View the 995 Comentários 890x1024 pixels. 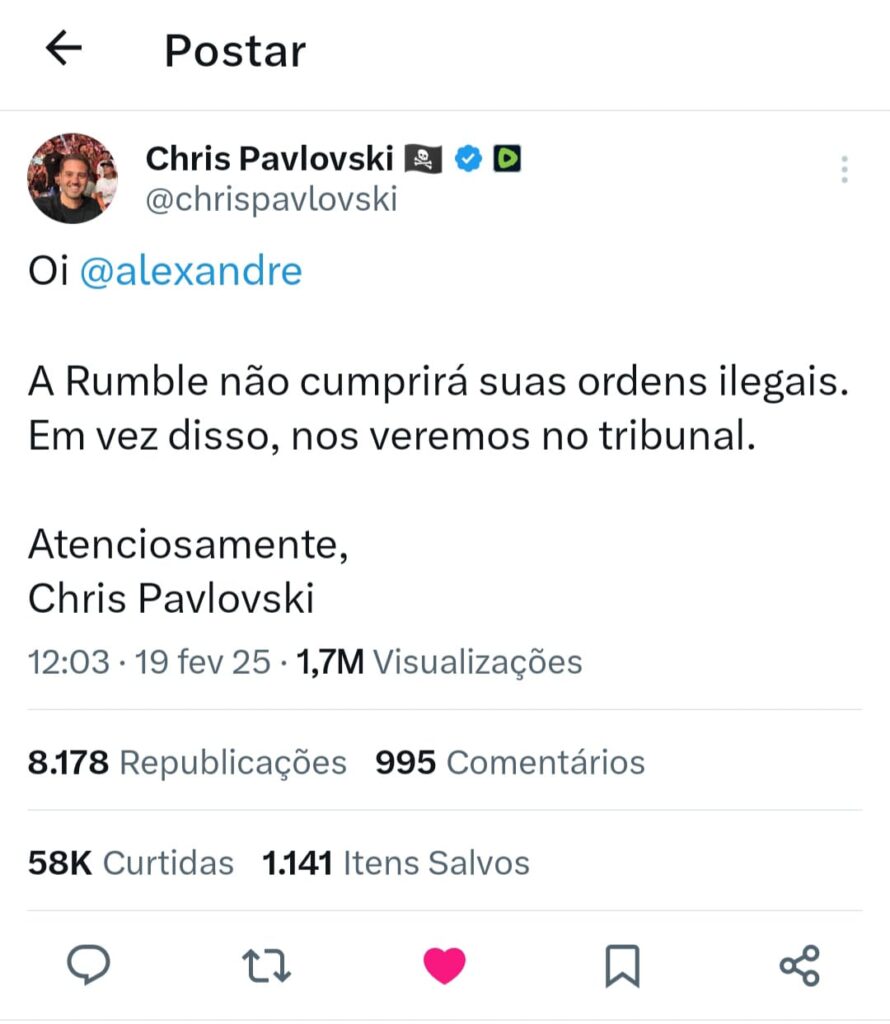(x=510, y=763)
